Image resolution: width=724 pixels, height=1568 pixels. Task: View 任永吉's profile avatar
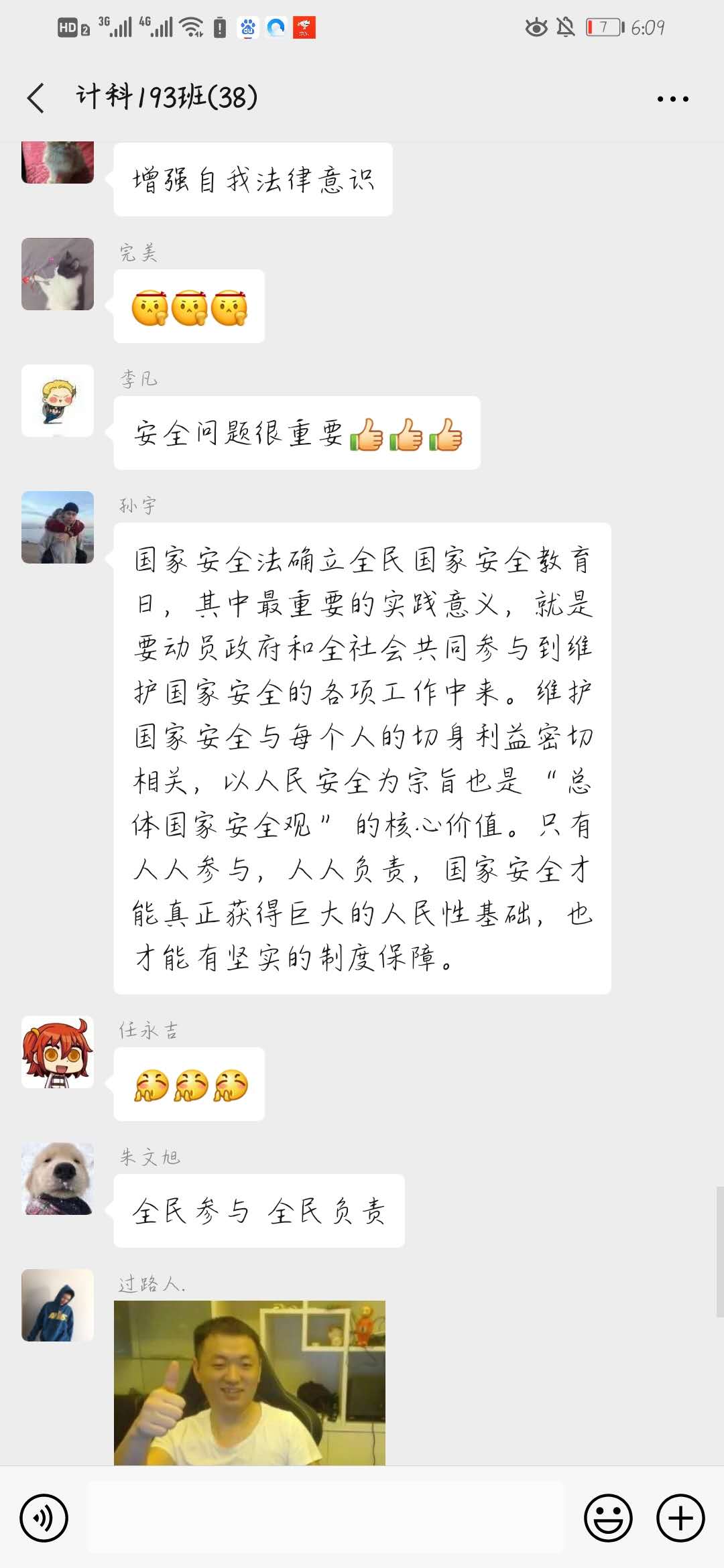(x=58, y=1052)
